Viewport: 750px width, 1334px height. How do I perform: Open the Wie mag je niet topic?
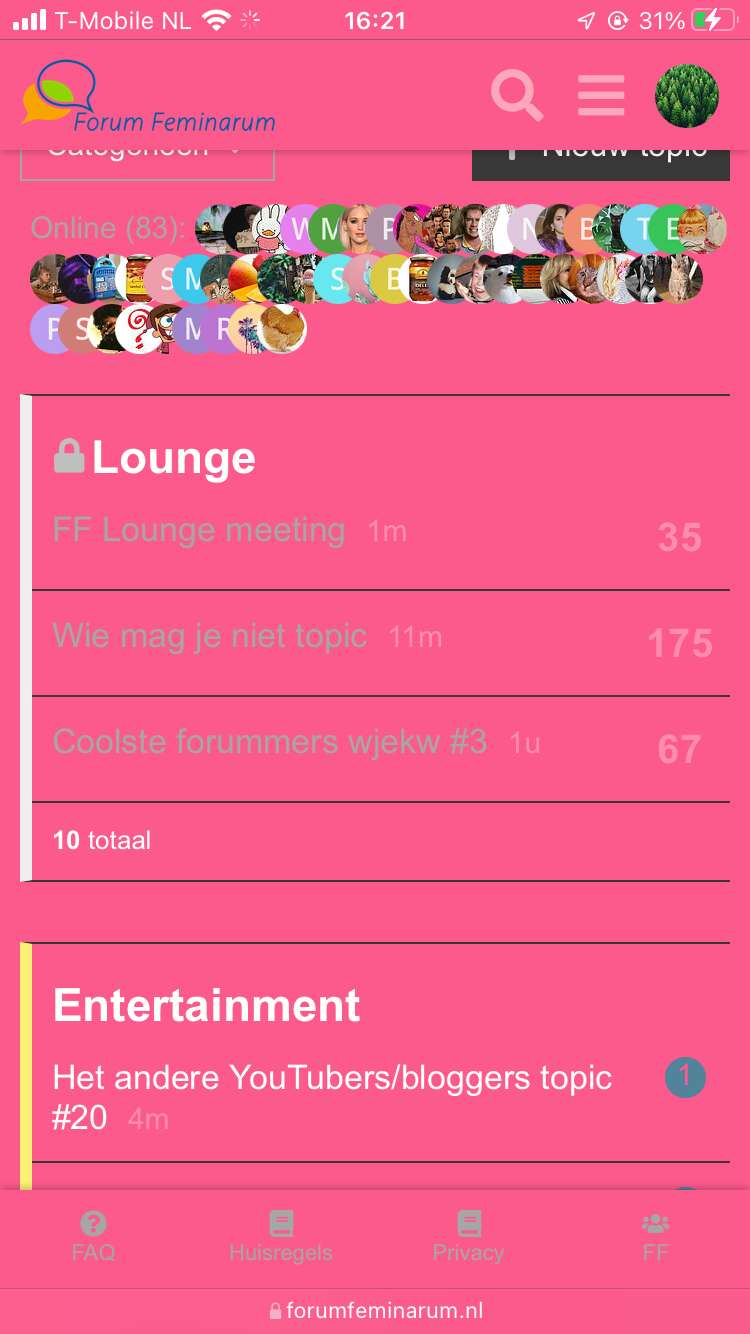pyautogui.click(x=210, y=636)
